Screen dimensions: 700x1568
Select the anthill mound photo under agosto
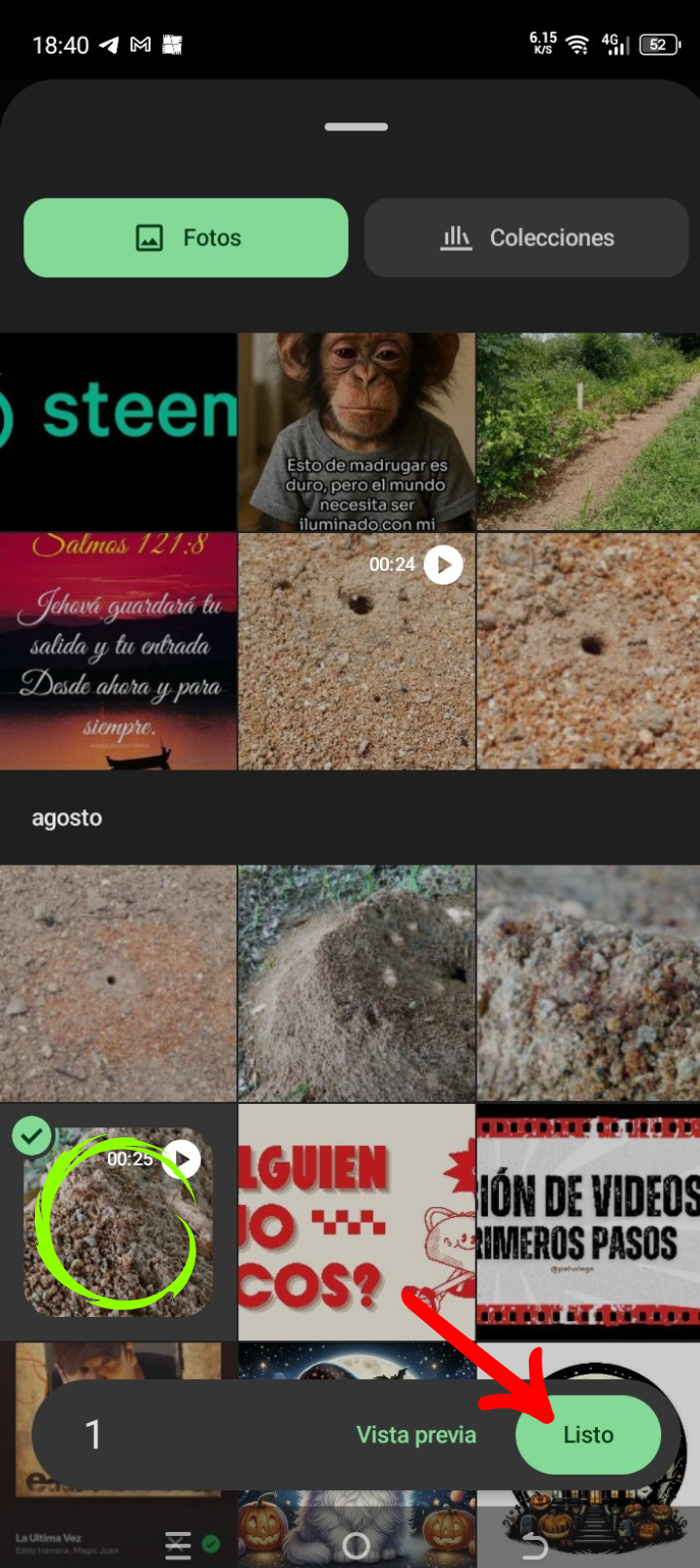point(357,983)
